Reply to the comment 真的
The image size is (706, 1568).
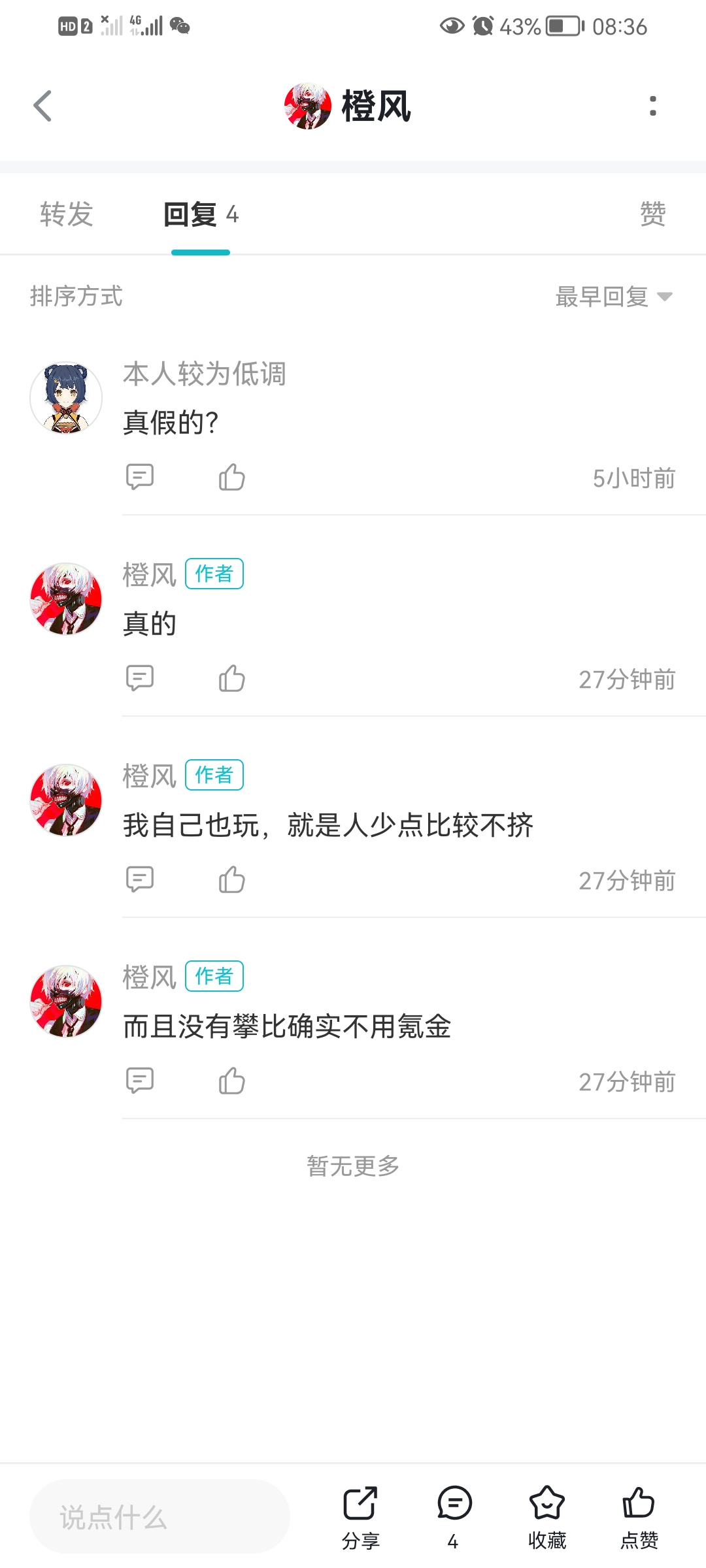140,678
